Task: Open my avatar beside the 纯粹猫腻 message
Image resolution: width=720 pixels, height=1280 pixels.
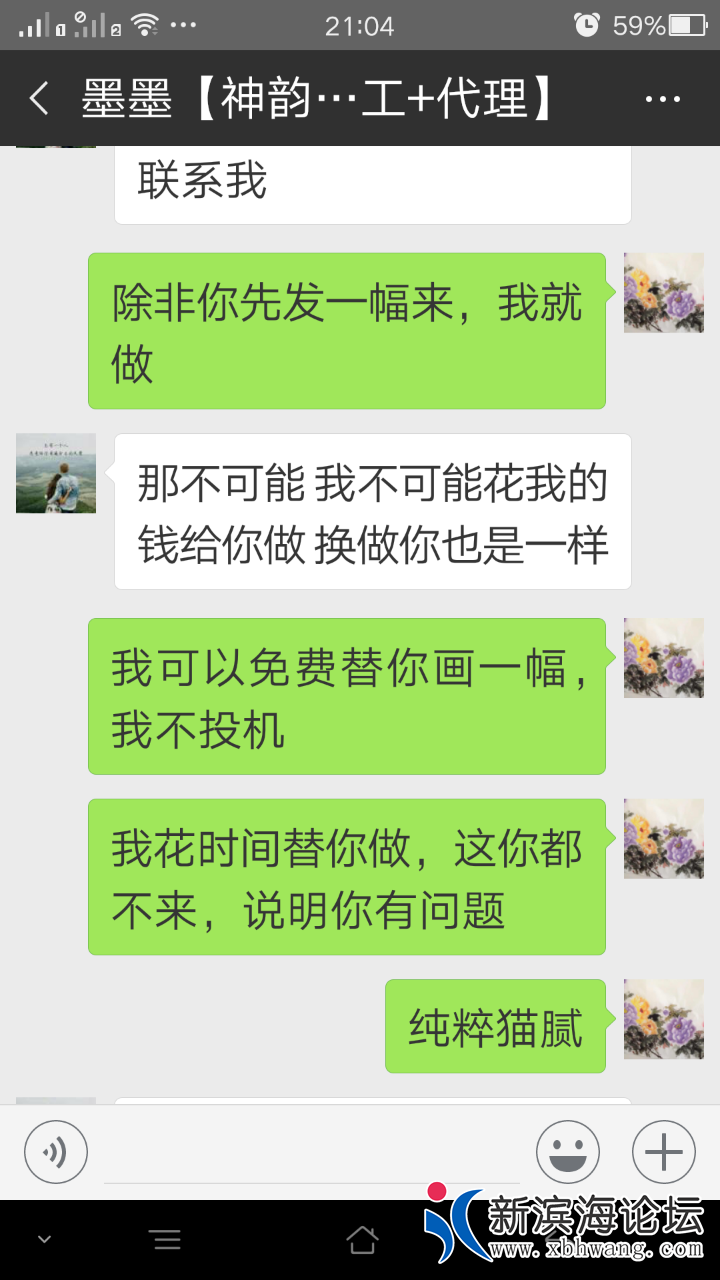Action: pyautogui.click(x=664, y=1019)
